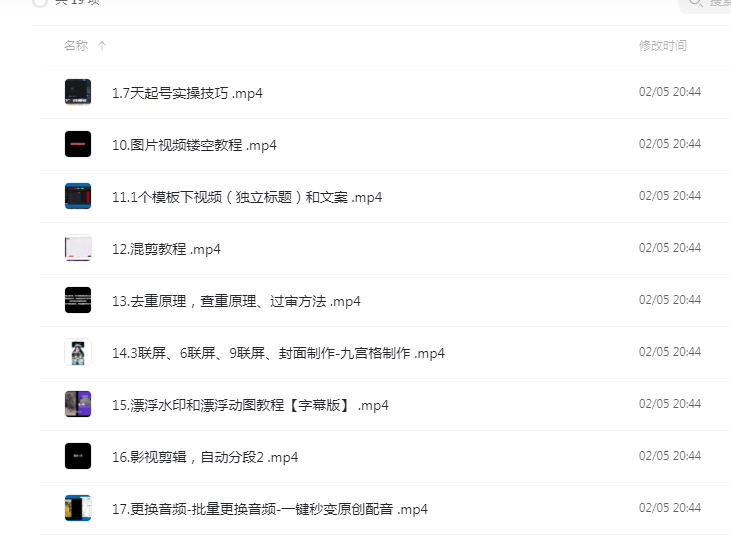The height and width of the screenshot is (537, 731).
Task: Open 17.更换音频-批量更换音频 .mp4
Action: [x=269, y=509]
